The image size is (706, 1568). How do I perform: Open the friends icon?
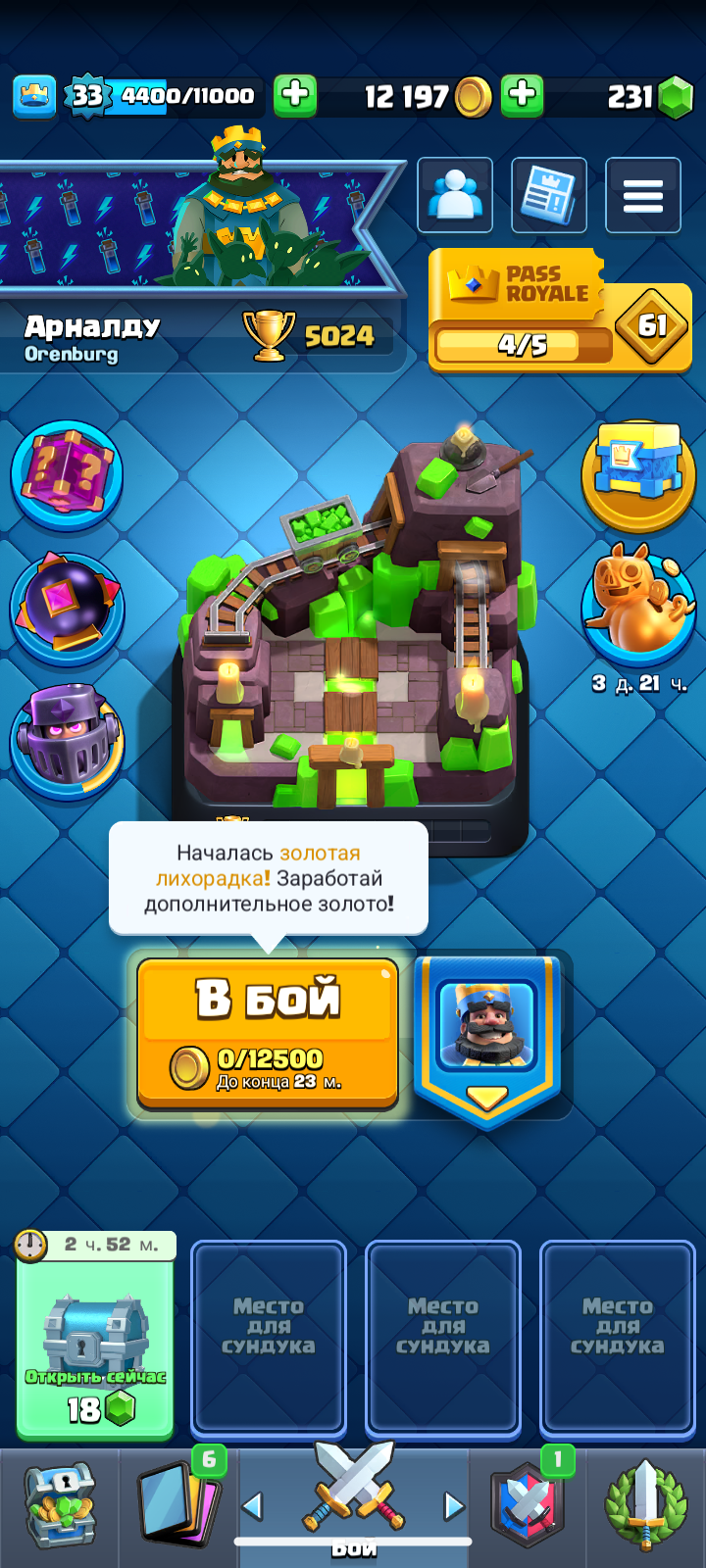pos(455,196)
